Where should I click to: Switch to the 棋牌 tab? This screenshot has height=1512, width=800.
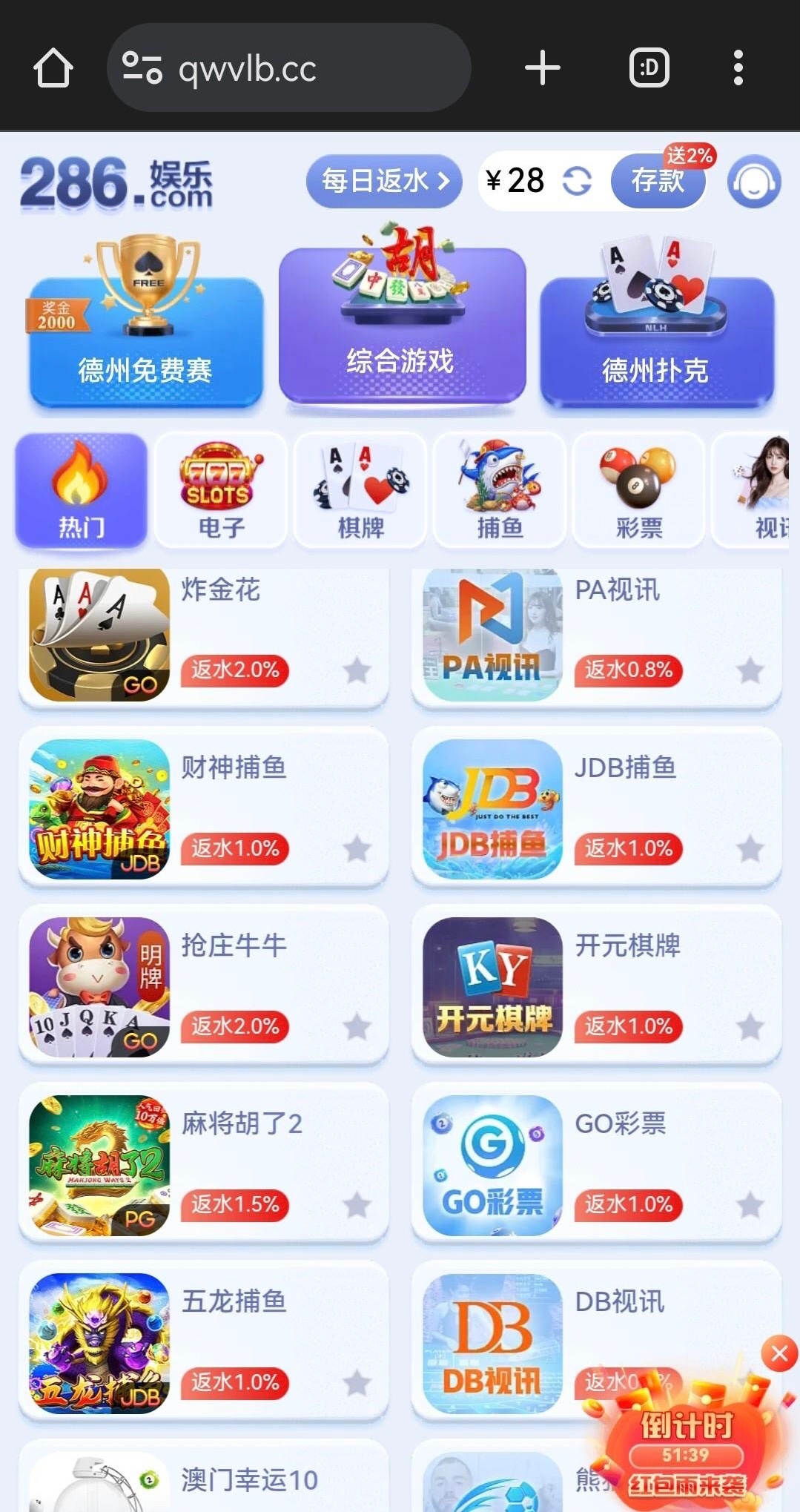[x=360, y=489]
